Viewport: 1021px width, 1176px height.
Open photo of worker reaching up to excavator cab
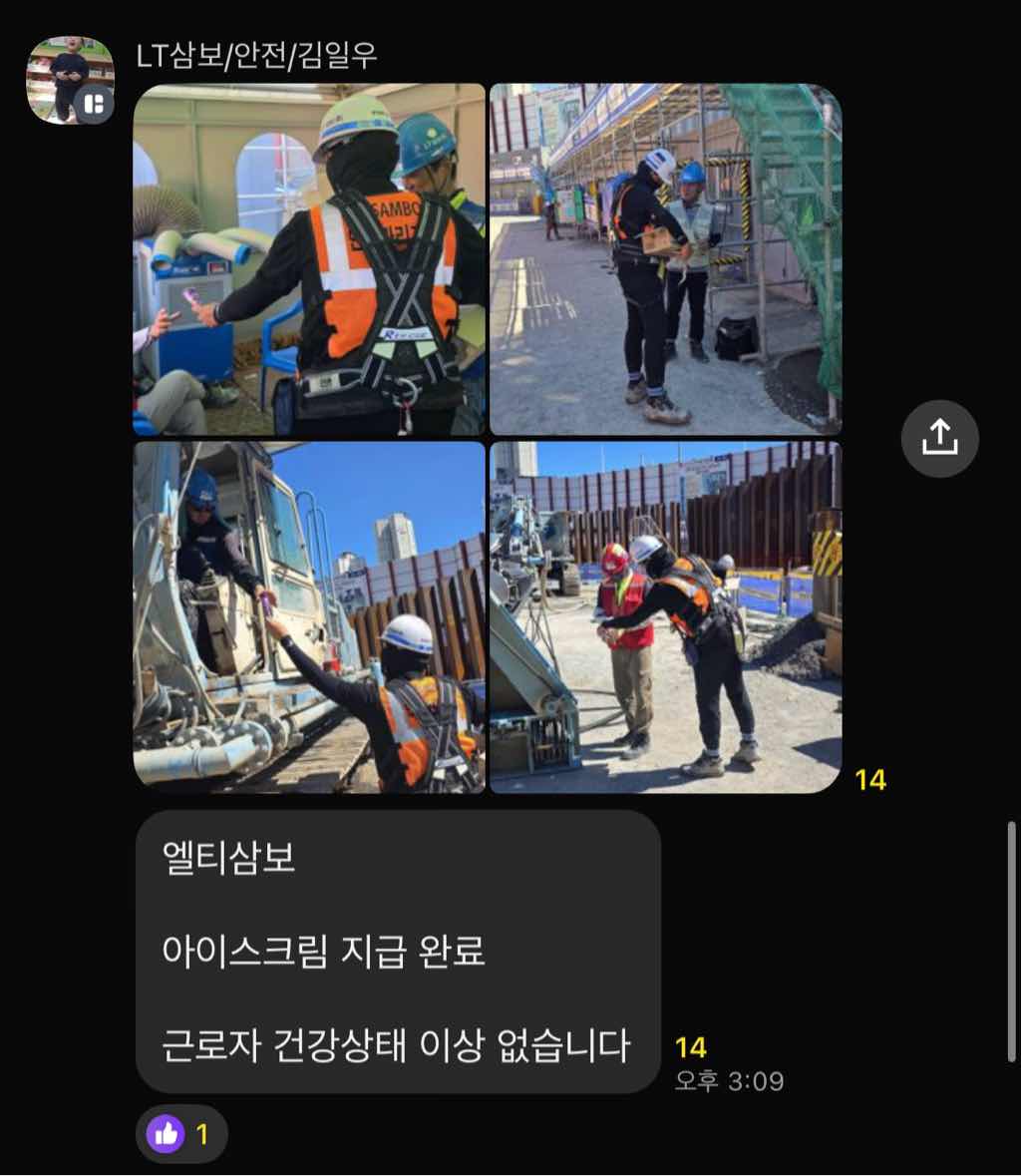(309, 617)
